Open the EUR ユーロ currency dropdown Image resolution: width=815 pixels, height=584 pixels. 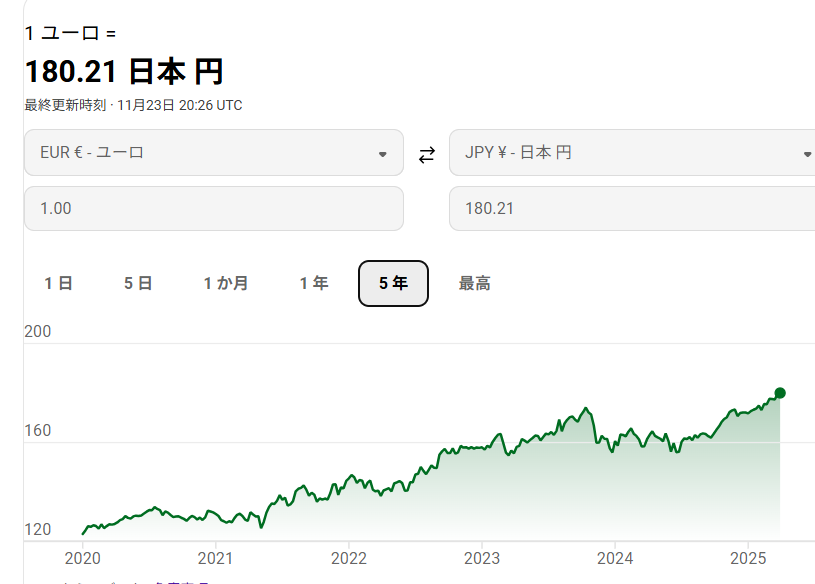(x=213, y=153)
